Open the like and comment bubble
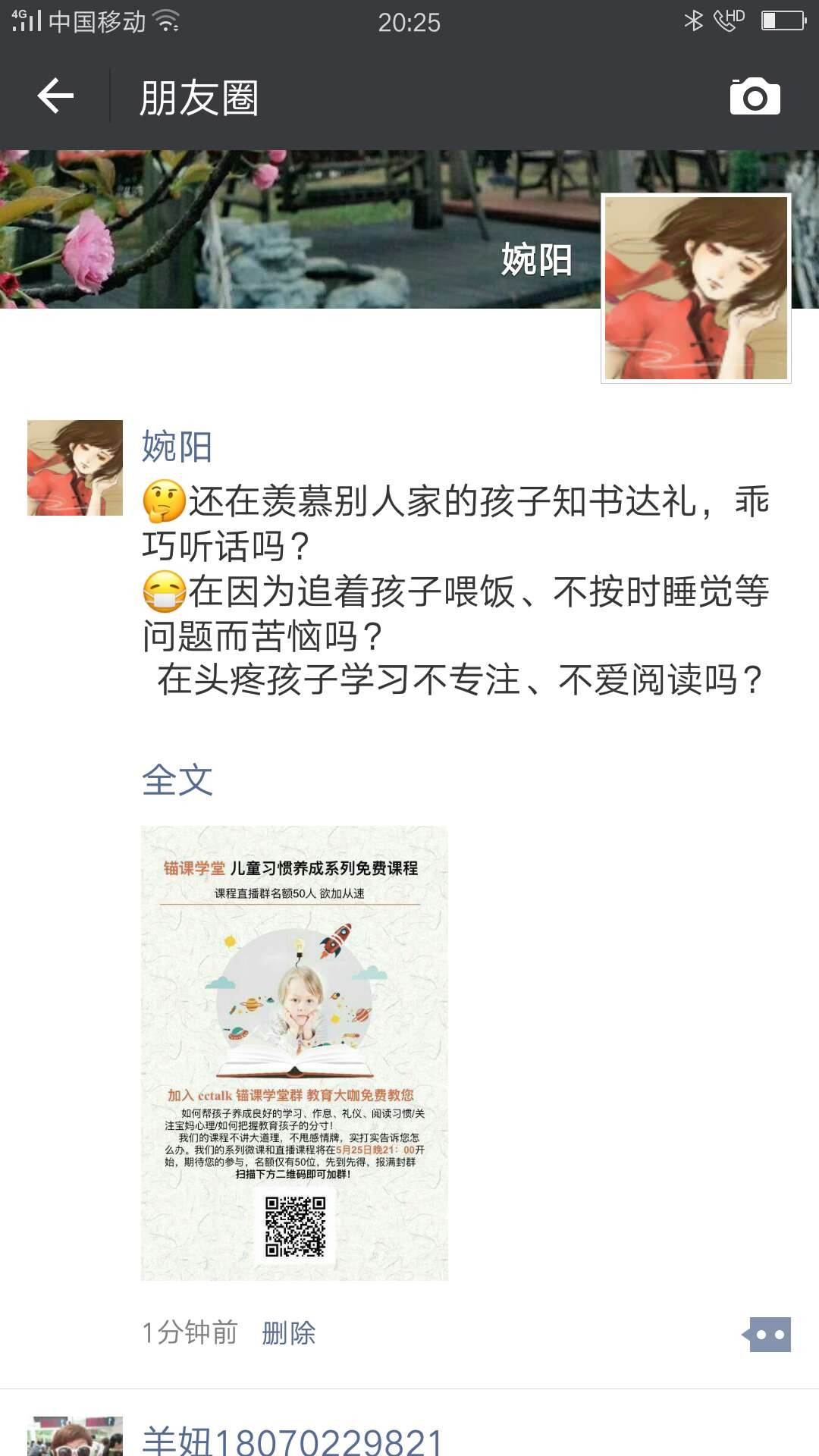This screenshot has width=819, height=1456. (768, 1334)
